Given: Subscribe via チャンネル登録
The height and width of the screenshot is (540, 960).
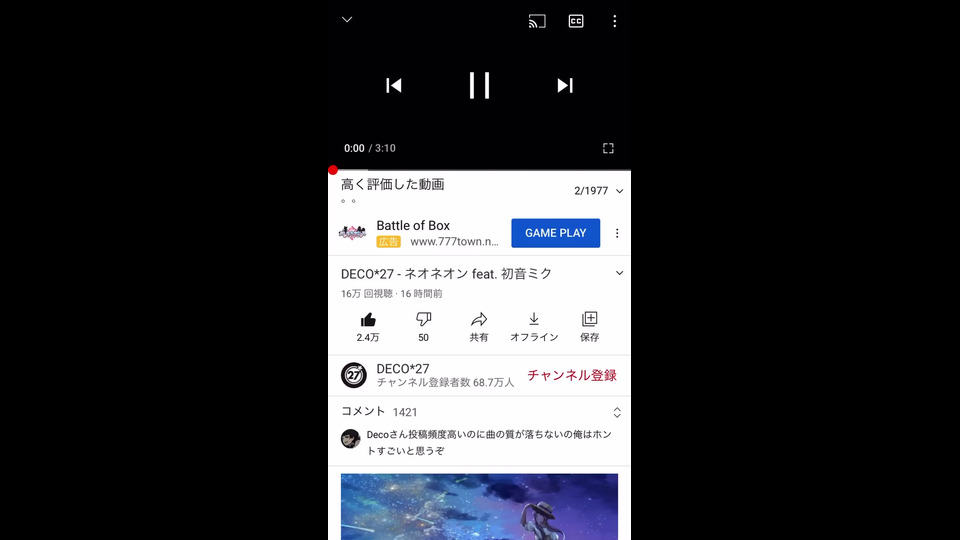Looking at the screenshot, I should (x=571, y=375).
